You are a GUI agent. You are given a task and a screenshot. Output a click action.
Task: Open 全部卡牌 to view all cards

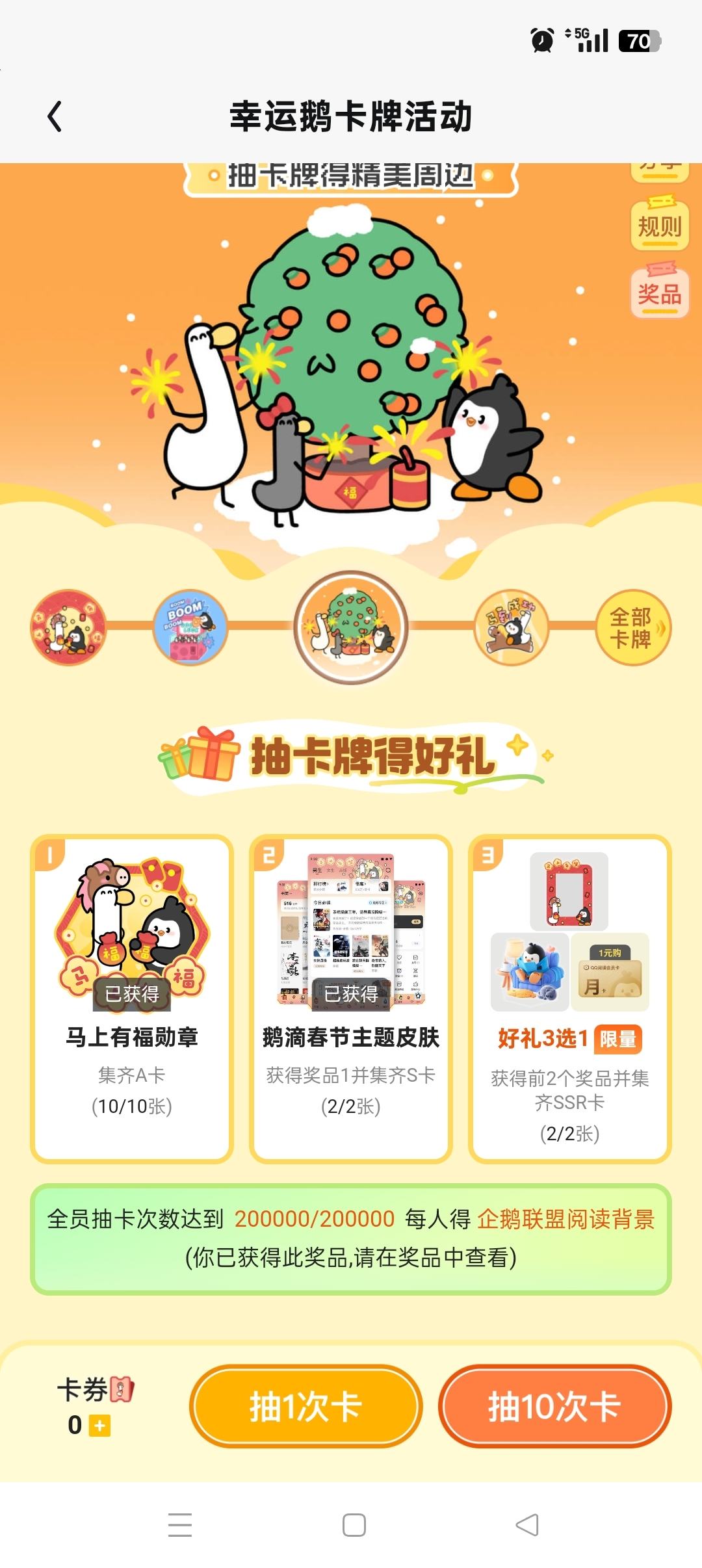633,628
